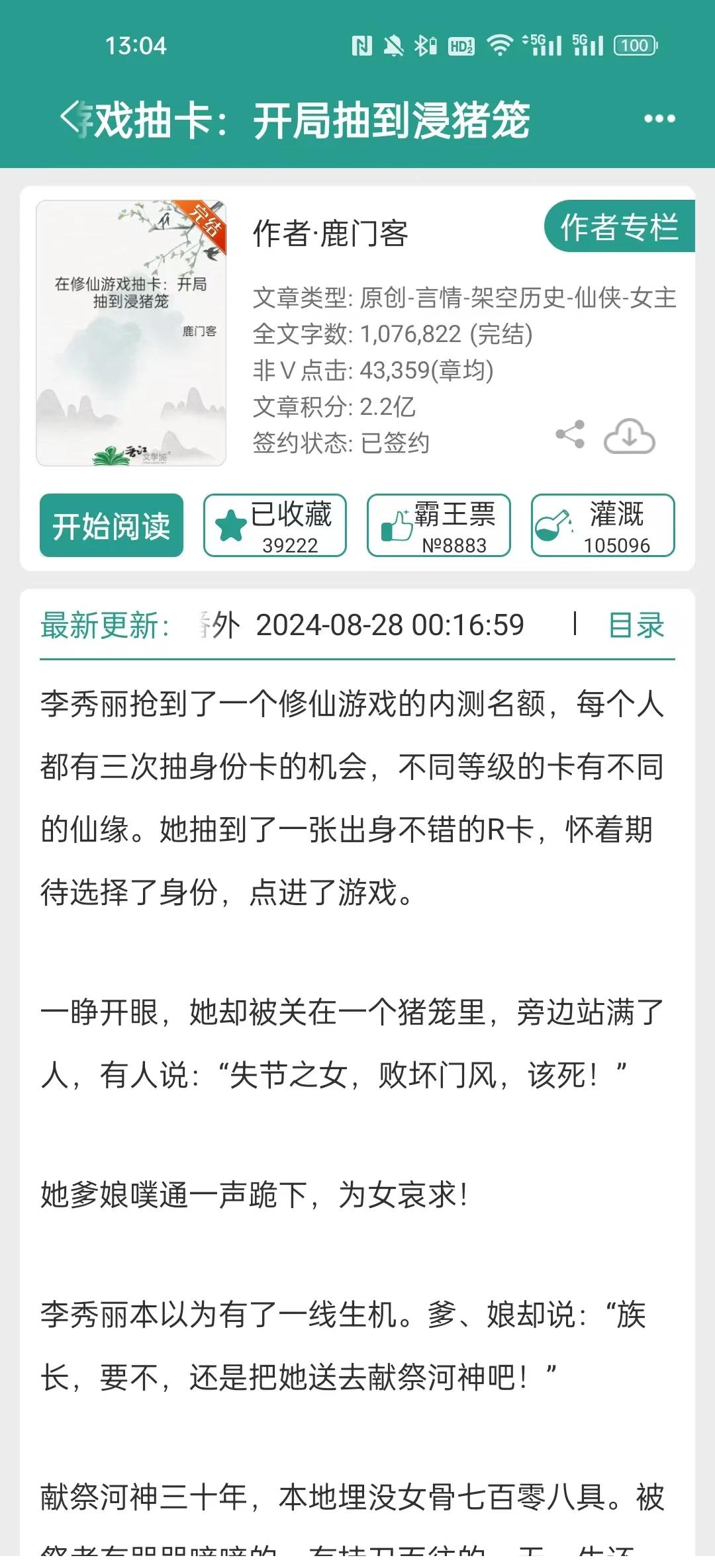Tap 开始阅读 to start reading

(111, 526)
